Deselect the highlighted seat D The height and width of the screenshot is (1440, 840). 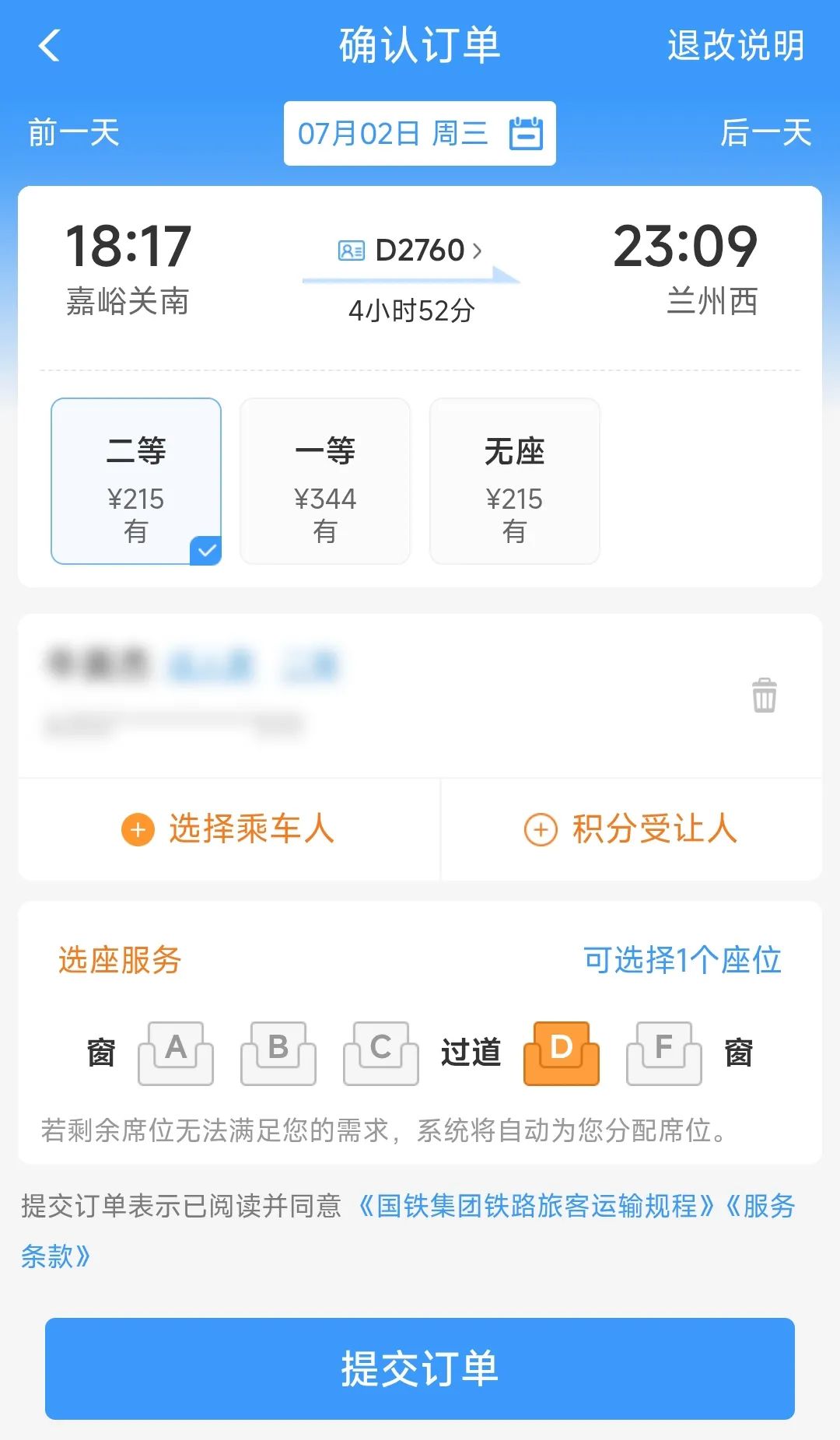(x=562, y=1053)
